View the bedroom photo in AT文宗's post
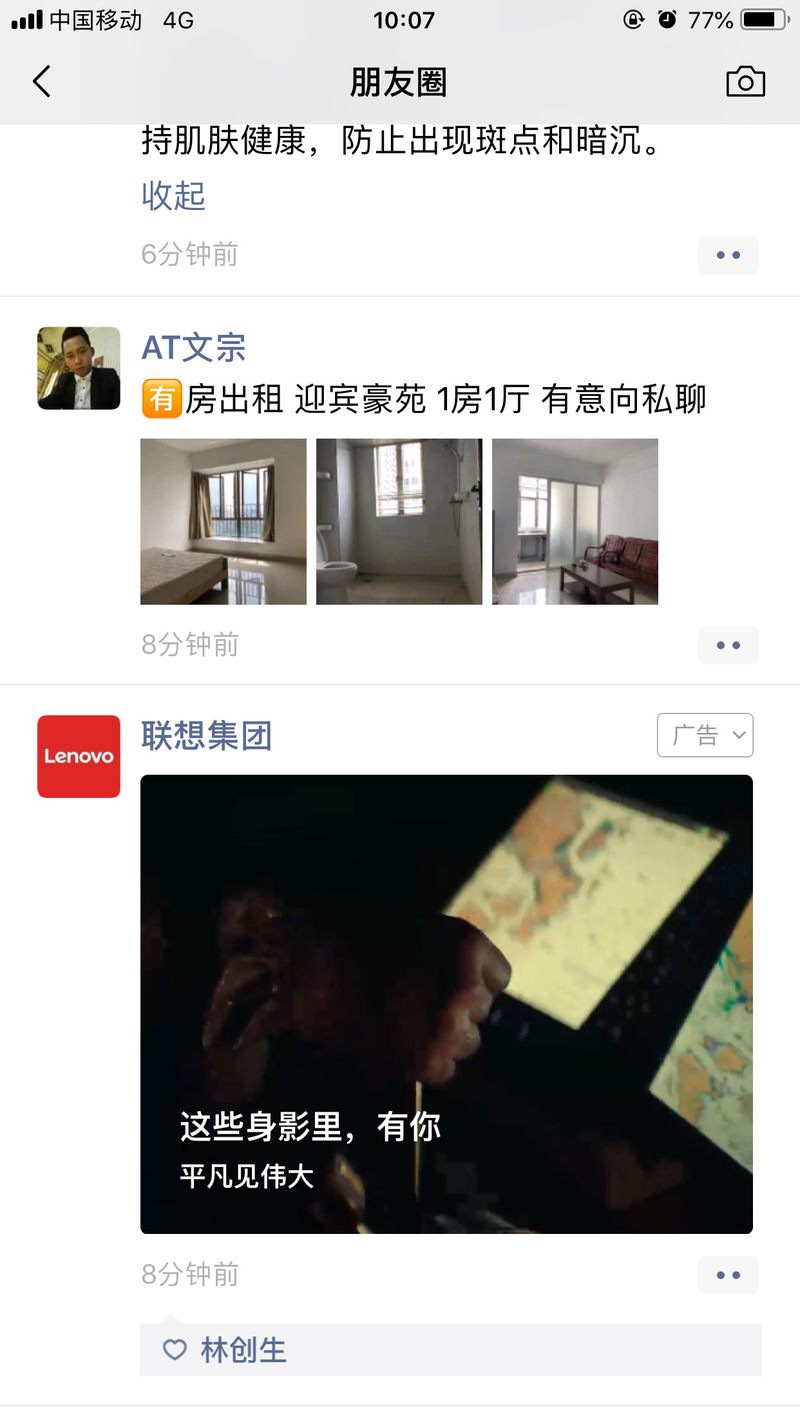 pyautogui.click(x=223, y=521)
